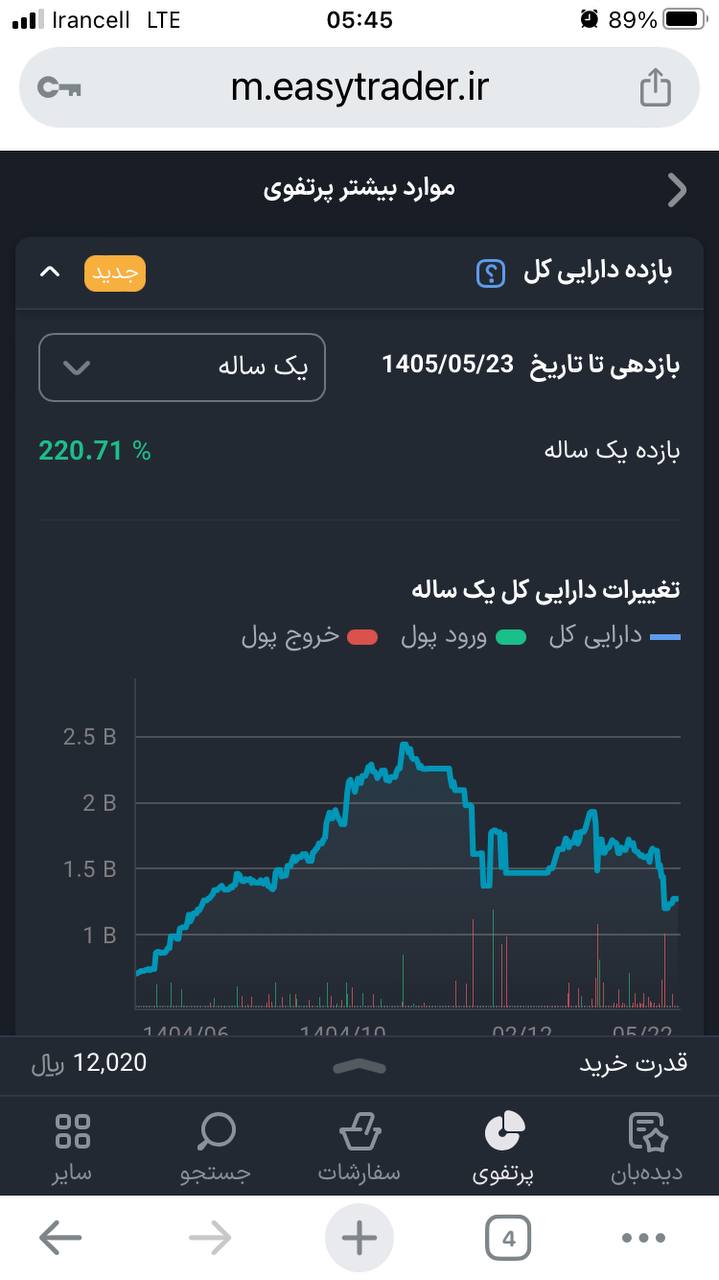Switch to the دیده‌بان tab
The height and width of the screenshot is (1280, 719).
647,1147
